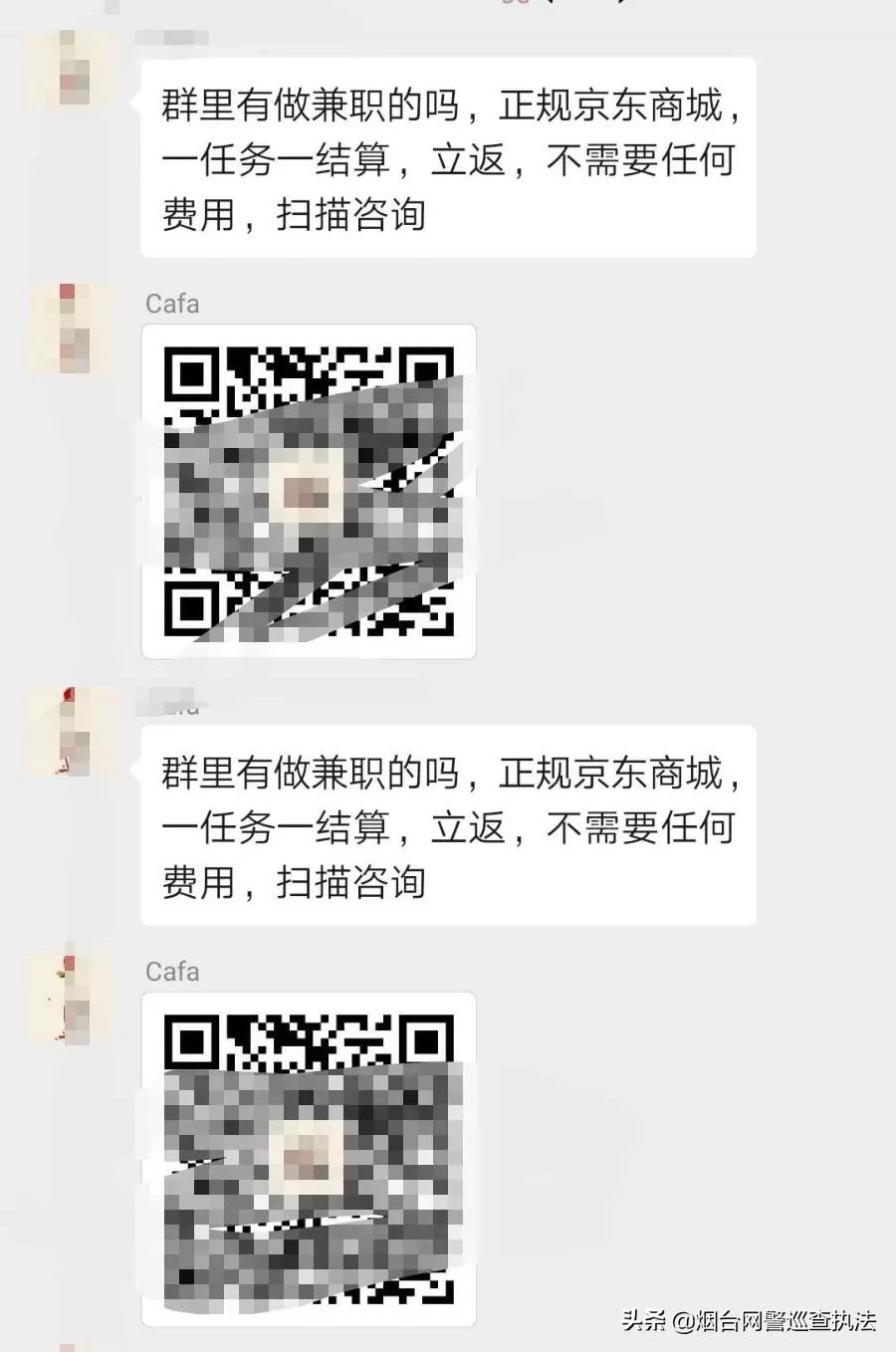Select the first Cafa sender name label
Screen dimensions: 896x1352
point(172,304)
